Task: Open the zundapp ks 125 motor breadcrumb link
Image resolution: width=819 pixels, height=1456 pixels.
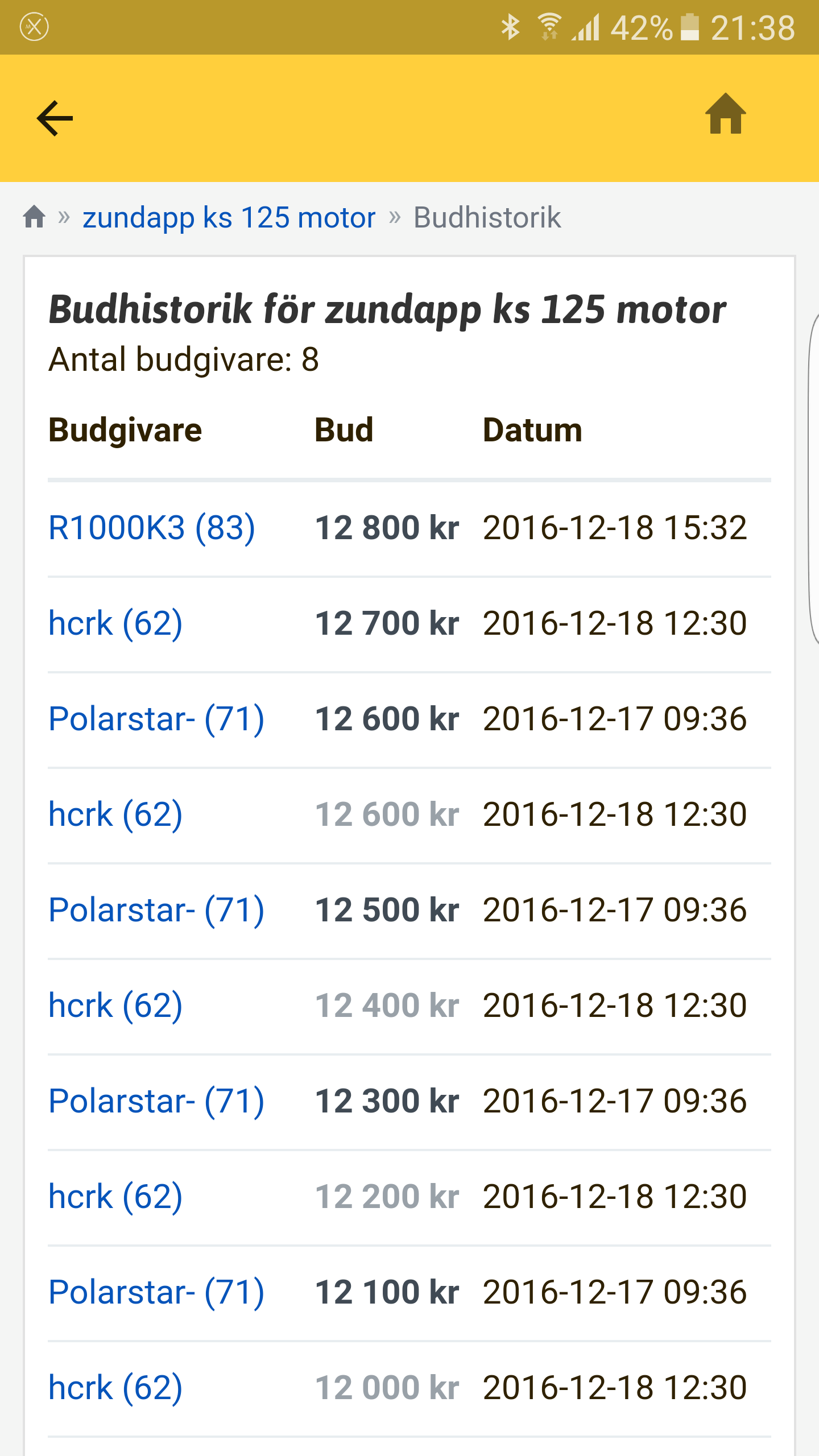Action: click(229, 217)
